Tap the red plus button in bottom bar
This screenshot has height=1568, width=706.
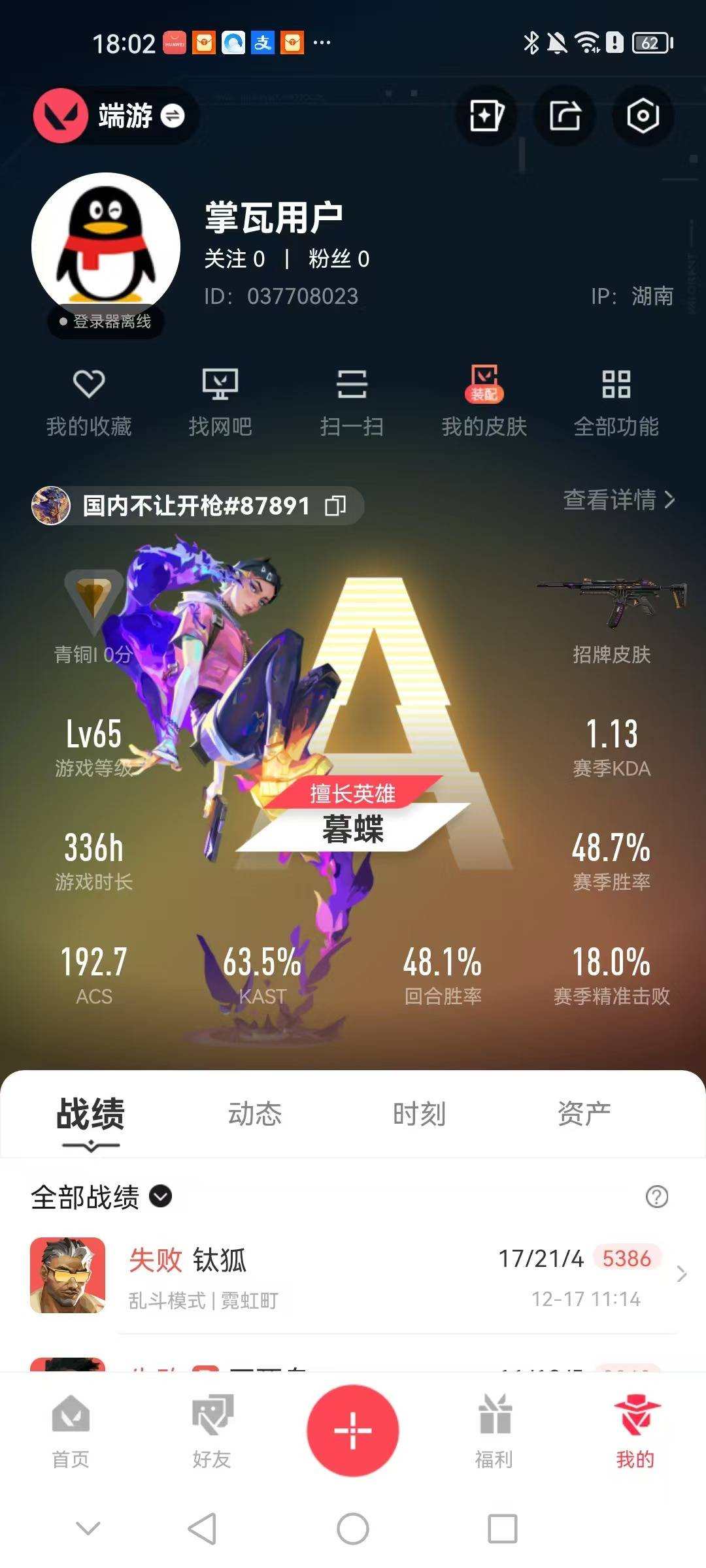coord(353,1428)
